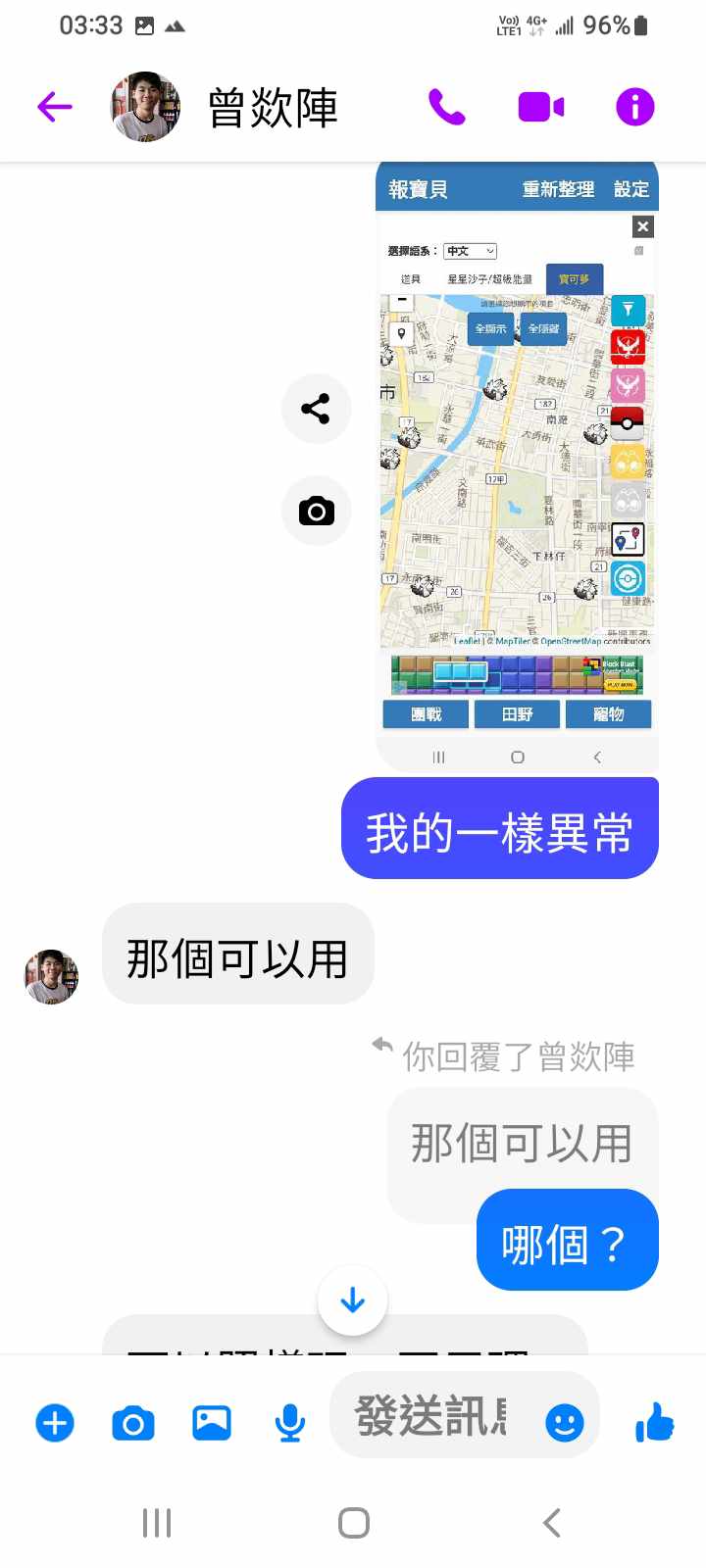Jump to latest messages with down arrow
The width and height of the screenshot is (706, 1568).
(x=353, y=1300)
